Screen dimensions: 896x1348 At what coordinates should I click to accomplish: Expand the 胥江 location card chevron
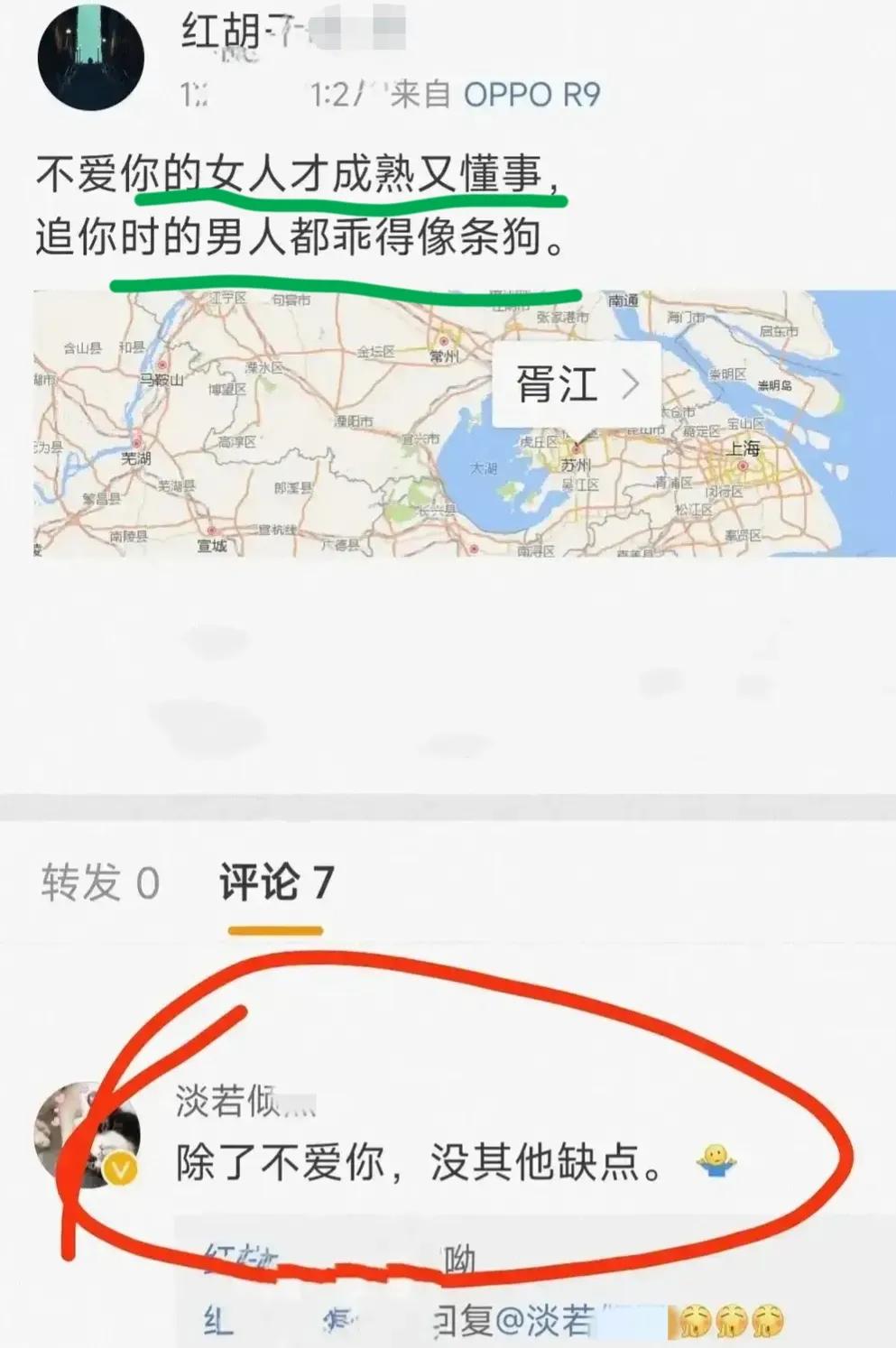coord(630,384)
